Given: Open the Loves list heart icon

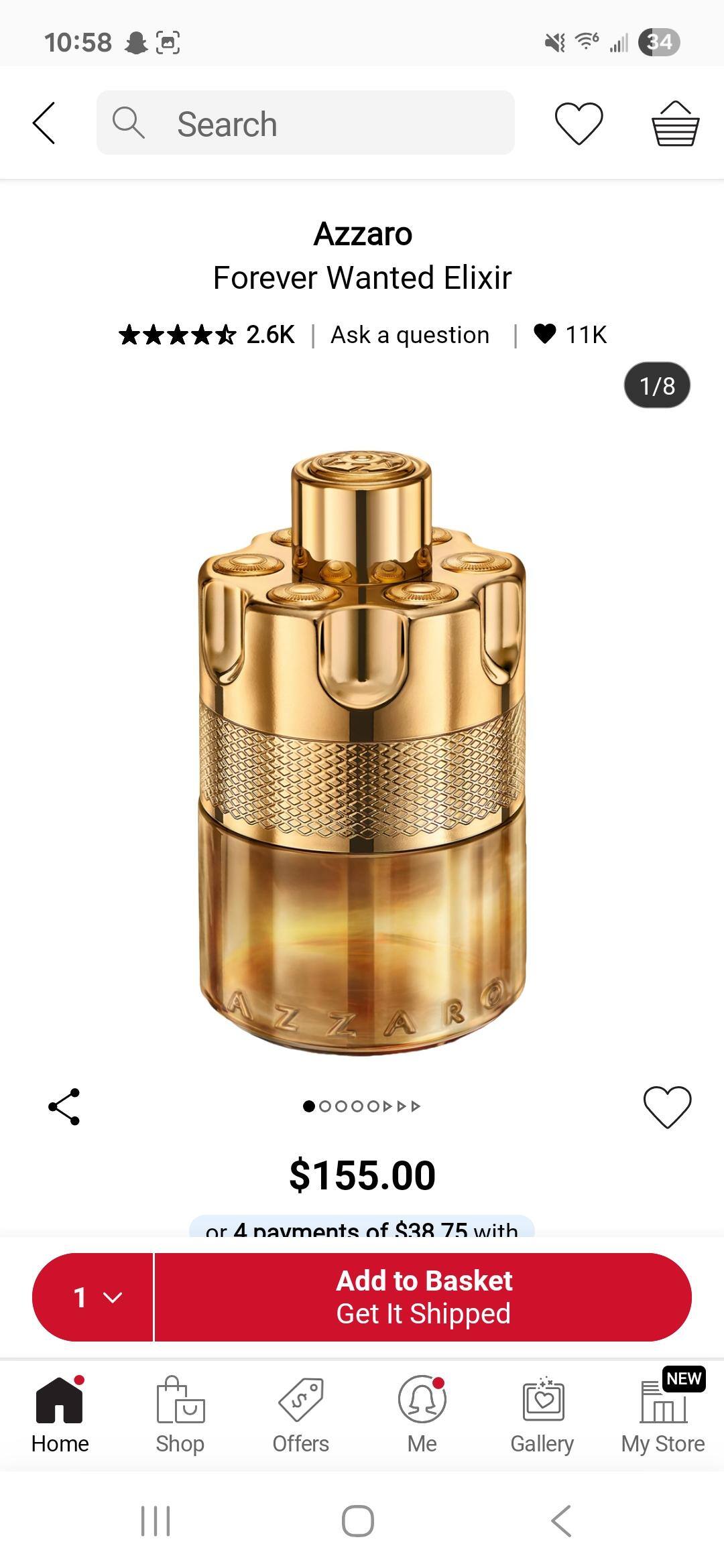Looking at the screenshot, I should click(x=579, y=123).
